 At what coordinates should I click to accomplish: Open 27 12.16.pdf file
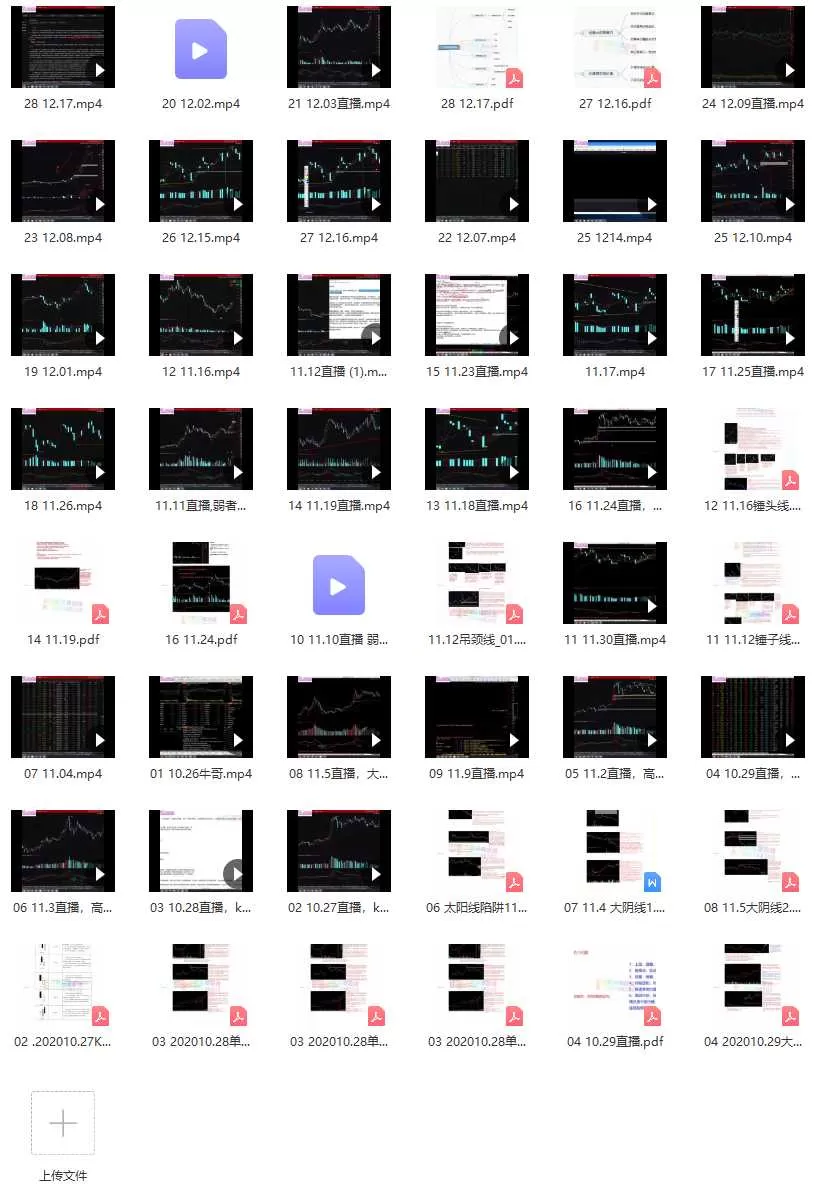615,47
